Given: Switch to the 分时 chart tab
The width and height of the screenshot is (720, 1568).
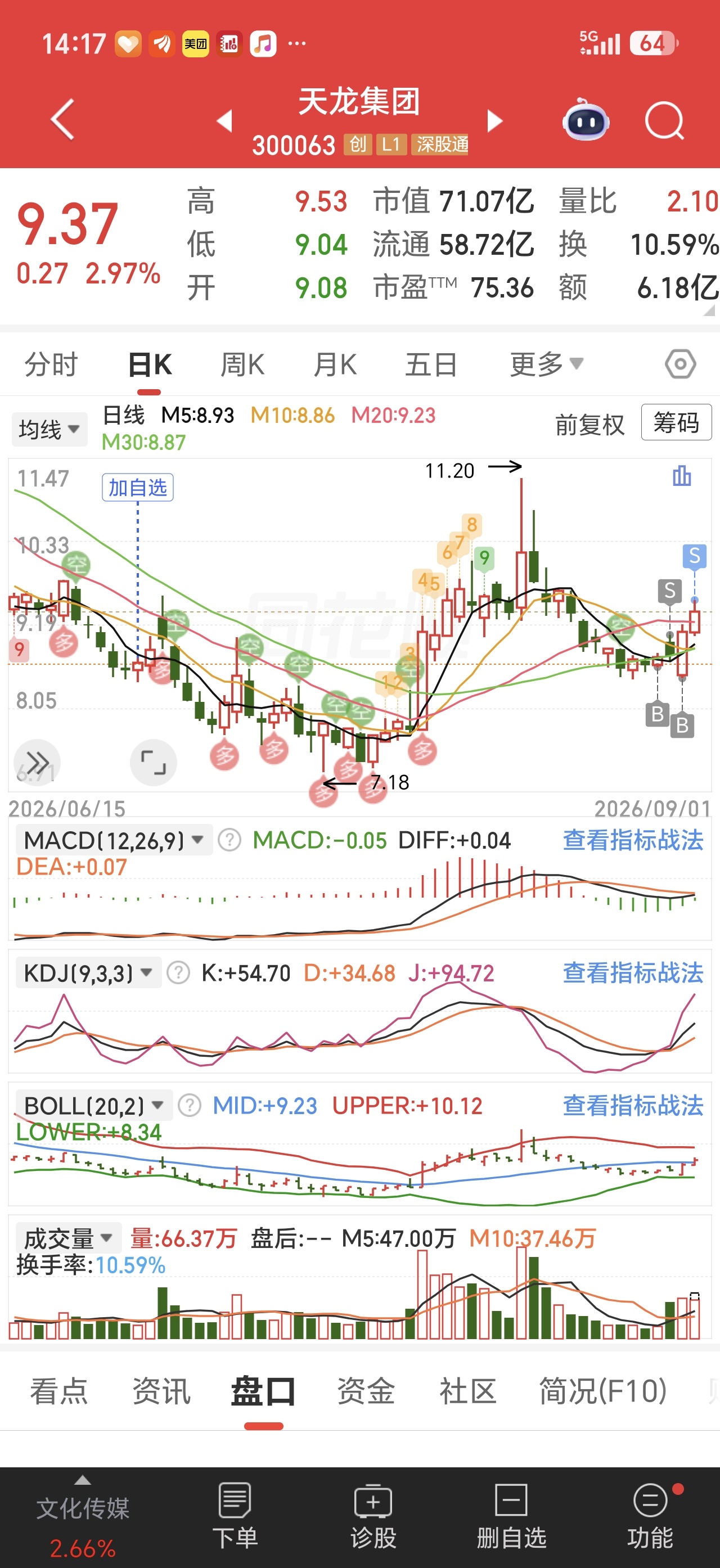Looking at the screenshot, I should coord(51,364).
